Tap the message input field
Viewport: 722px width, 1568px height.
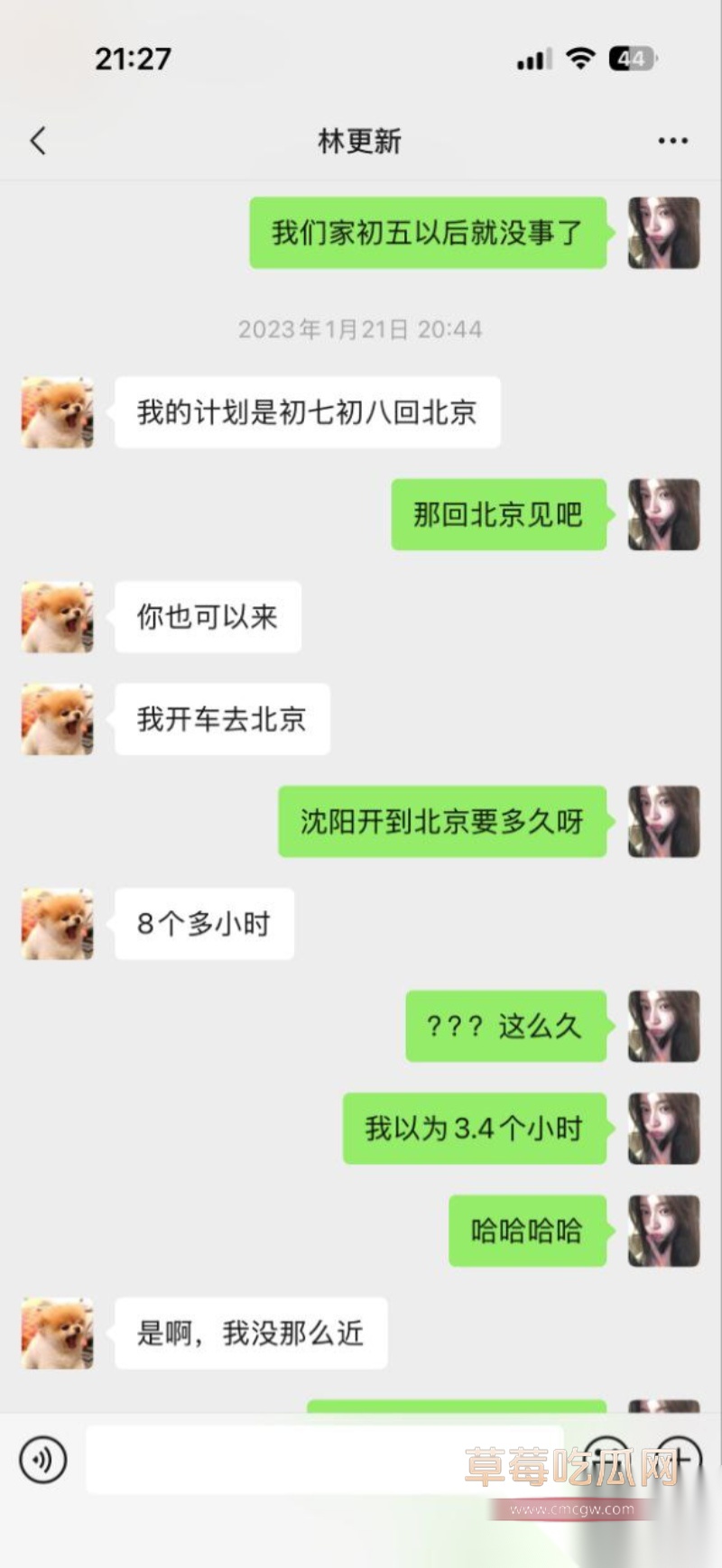coord(325,1460)
